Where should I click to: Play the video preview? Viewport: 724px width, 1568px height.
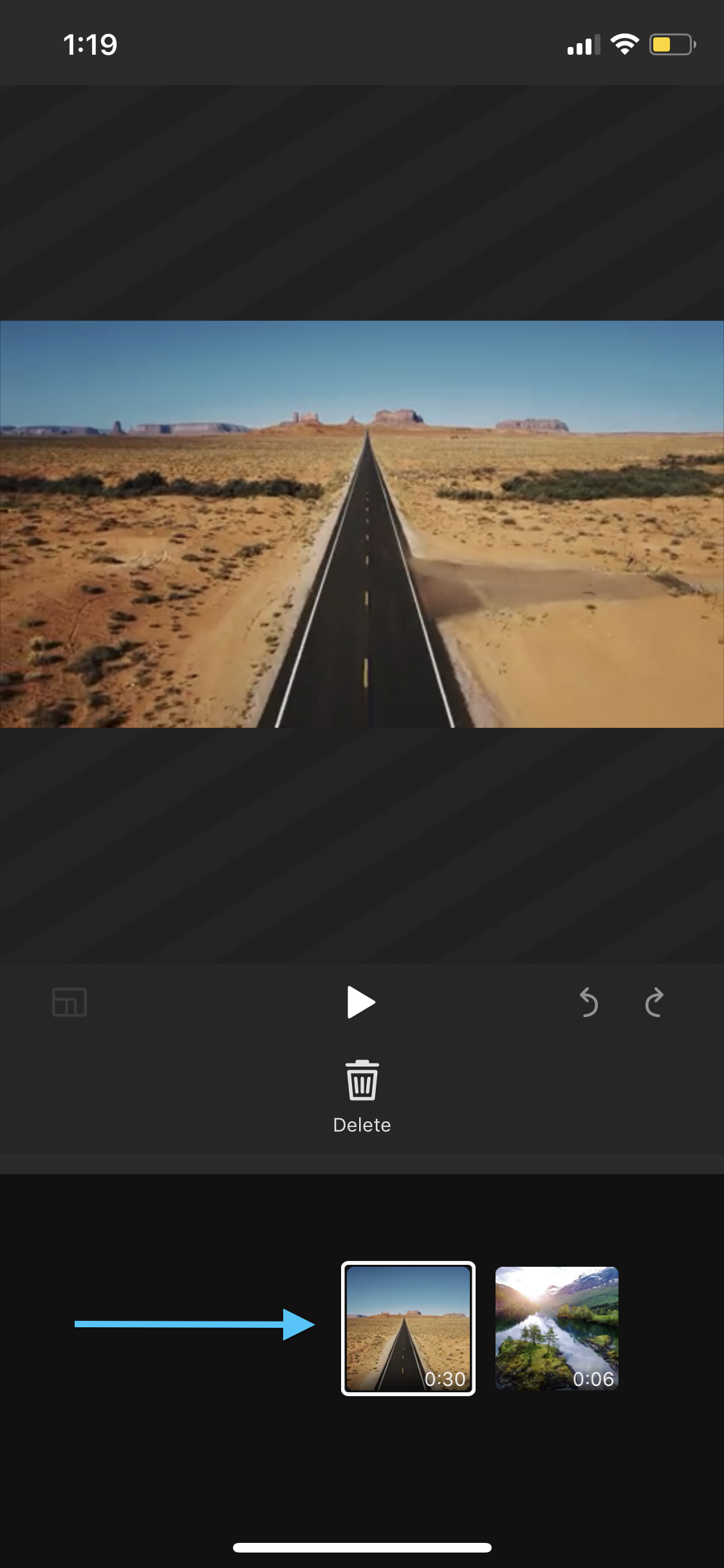click(361, 1002)
